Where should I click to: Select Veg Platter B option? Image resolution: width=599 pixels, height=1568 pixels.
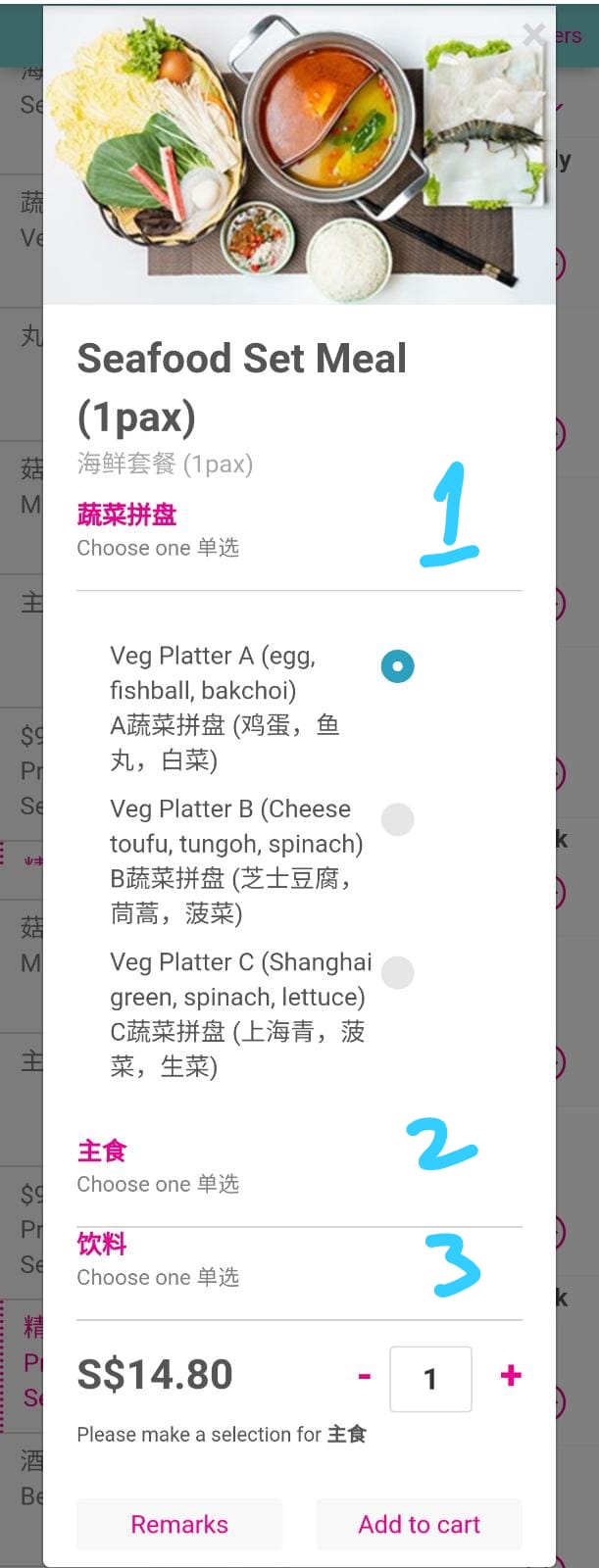tap(397, 819)
